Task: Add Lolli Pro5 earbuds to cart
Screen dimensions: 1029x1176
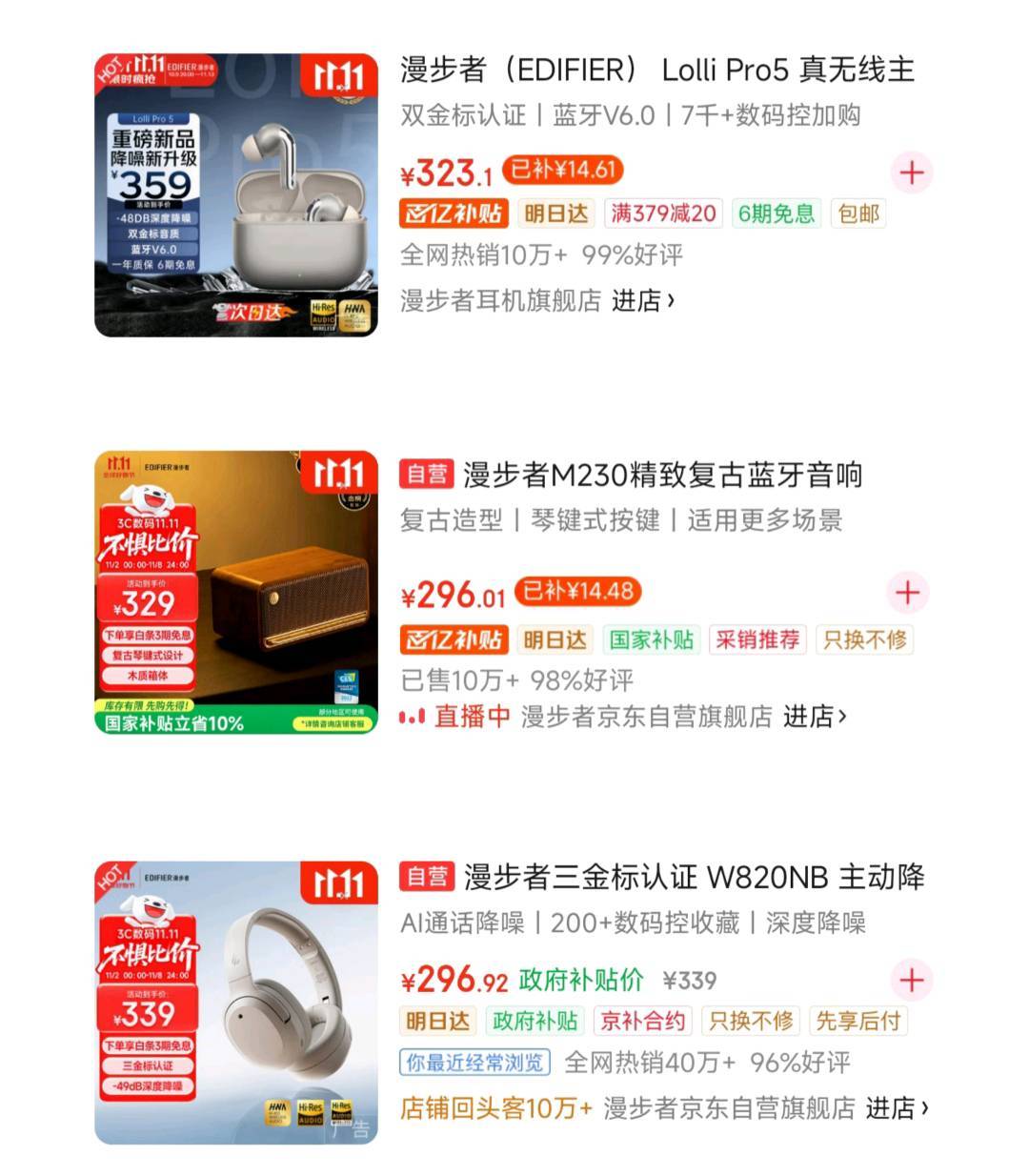Action: 912,172
